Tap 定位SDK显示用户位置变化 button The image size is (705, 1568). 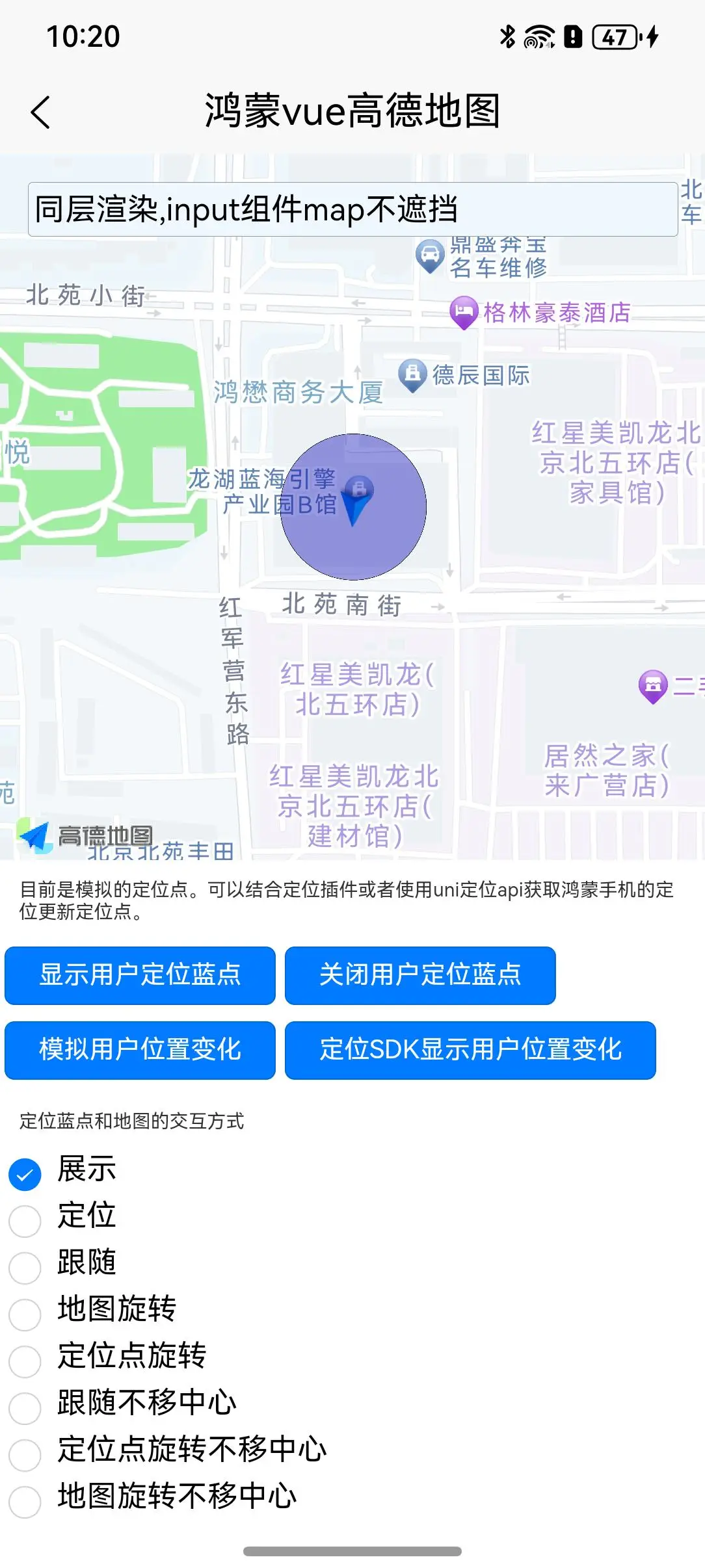pos(470,1050)
